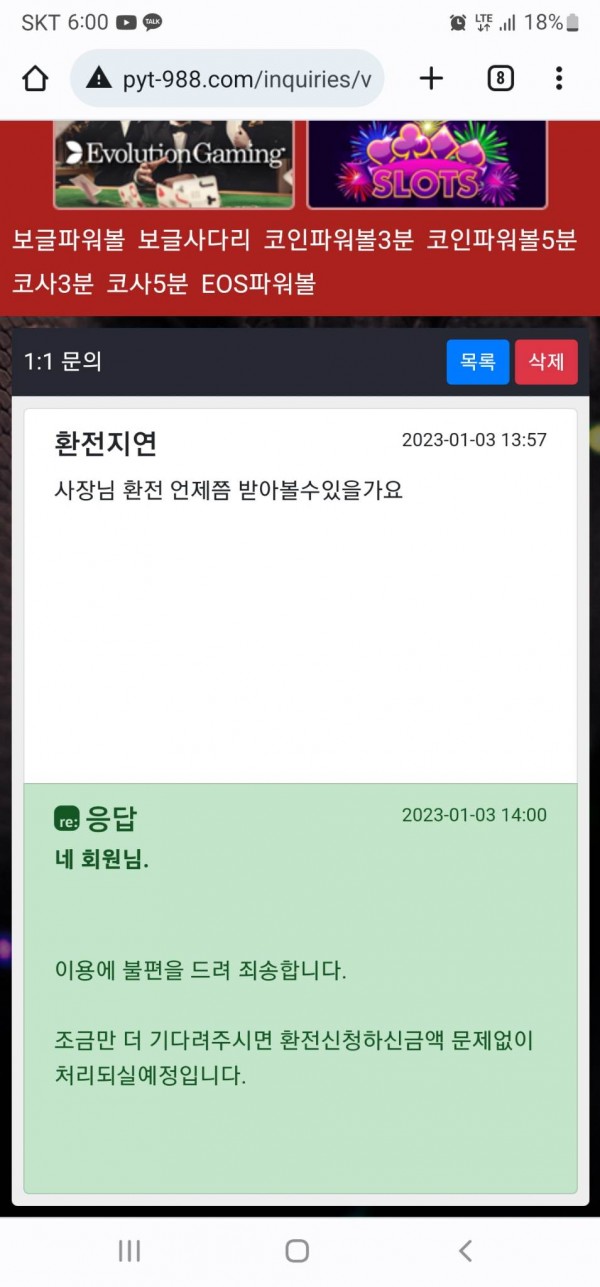Open the SLOTS banner
600x1287 pixels.
click(427, 163)
